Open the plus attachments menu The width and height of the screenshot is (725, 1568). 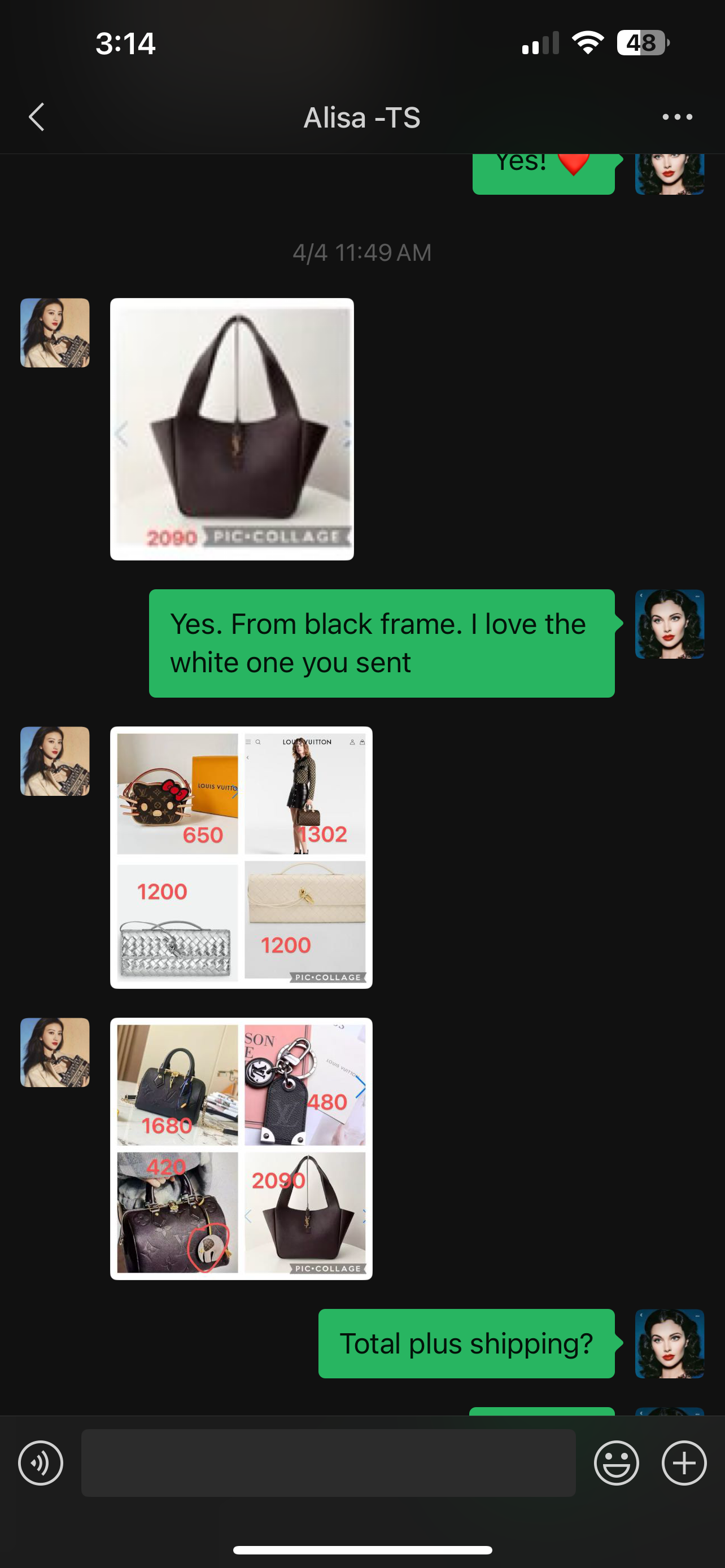click(x=684, y=1462)
